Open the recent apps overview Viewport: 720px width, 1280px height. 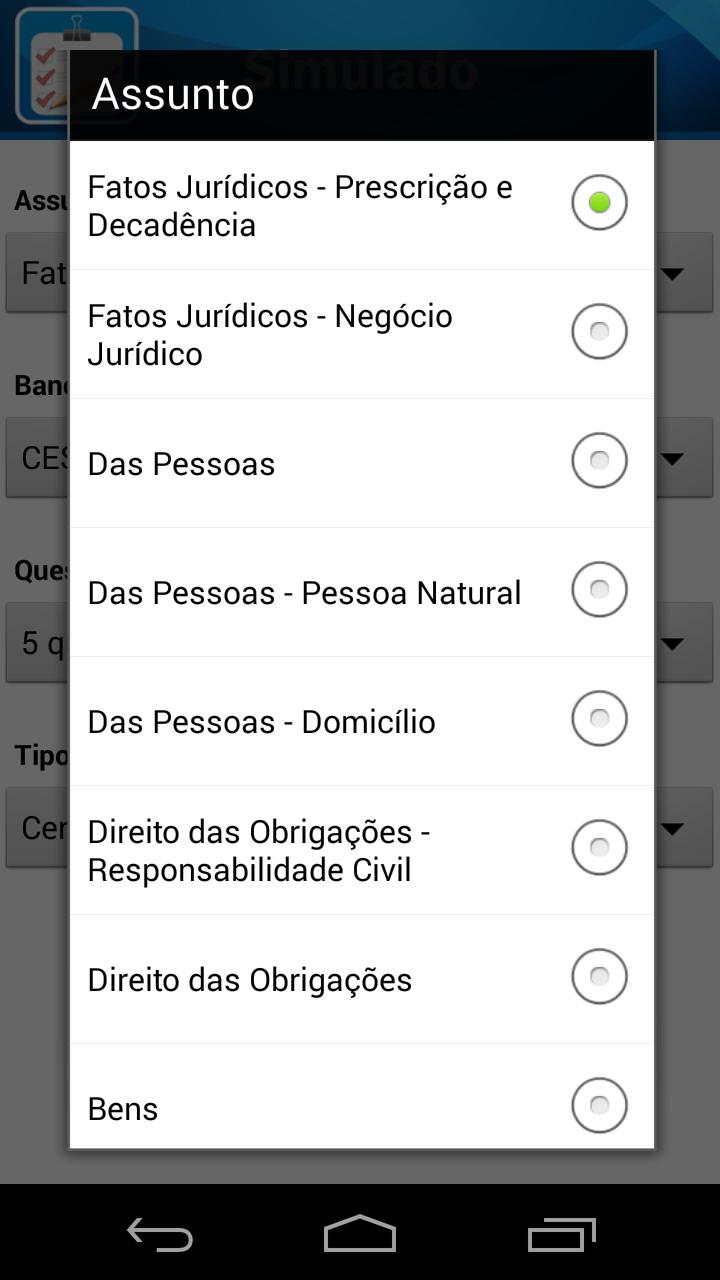click(x=561, y=1234)
